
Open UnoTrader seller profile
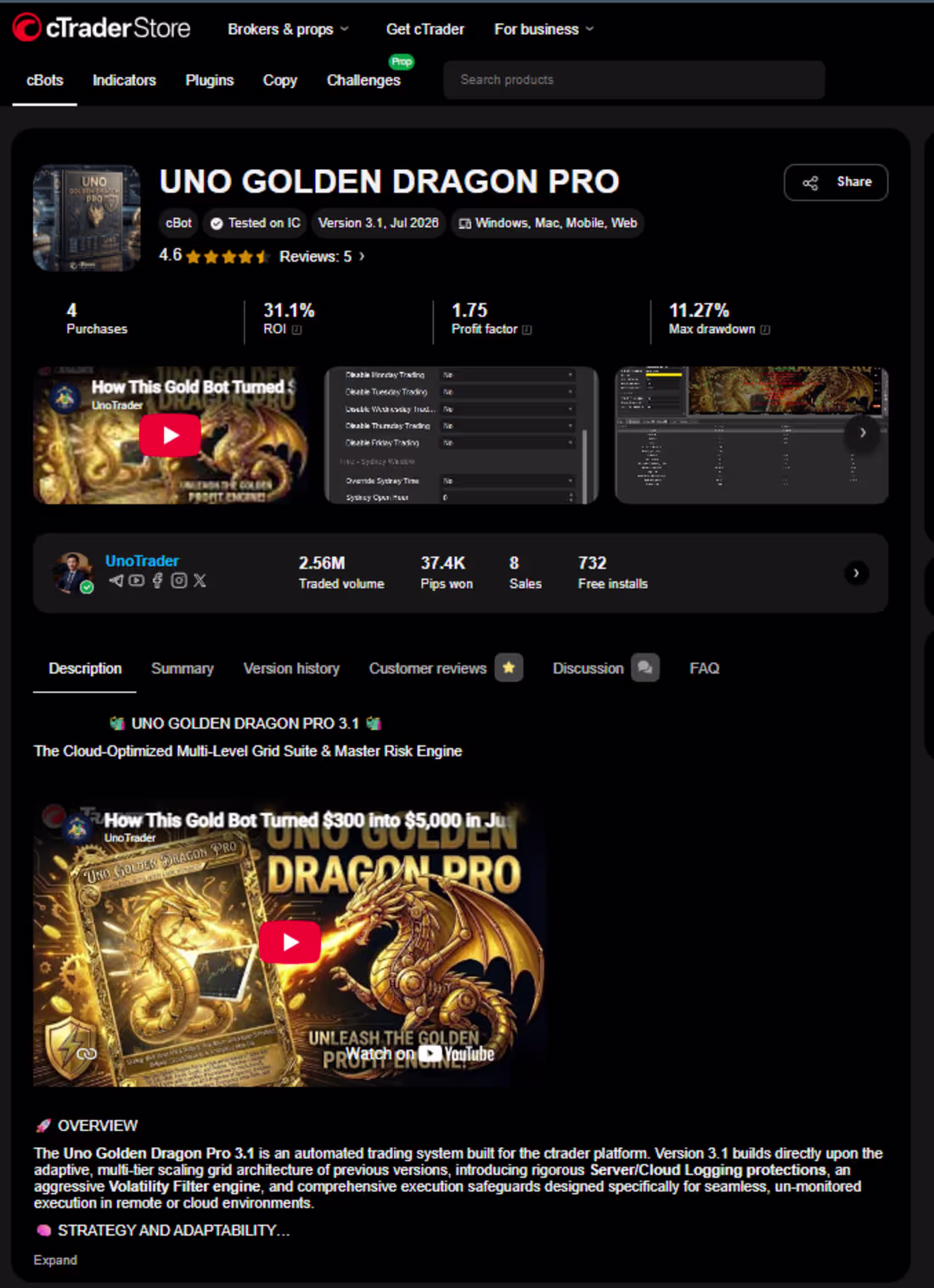click(142, 561)
